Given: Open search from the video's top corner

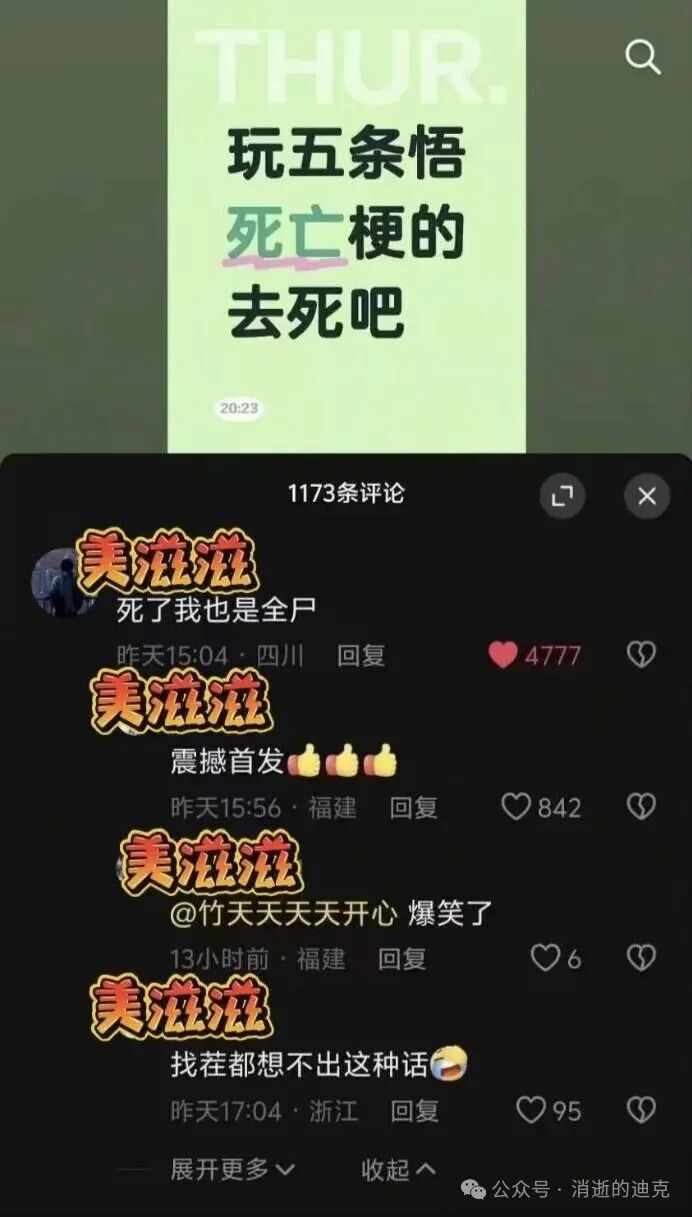Looking at the screenshot, I should [x=643, y=59].
